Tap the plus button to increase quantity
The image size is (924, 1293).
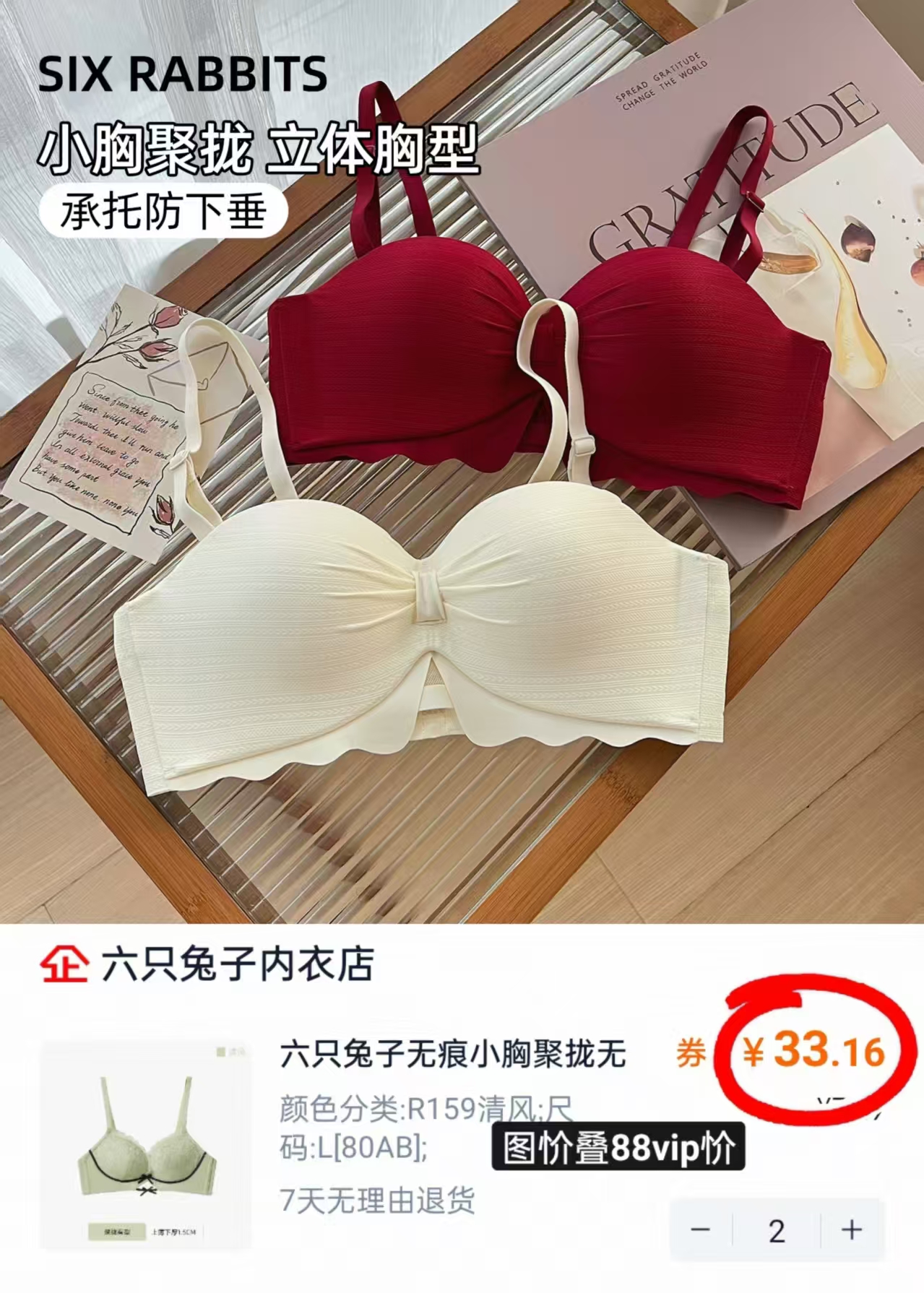tap(851, 1228)
